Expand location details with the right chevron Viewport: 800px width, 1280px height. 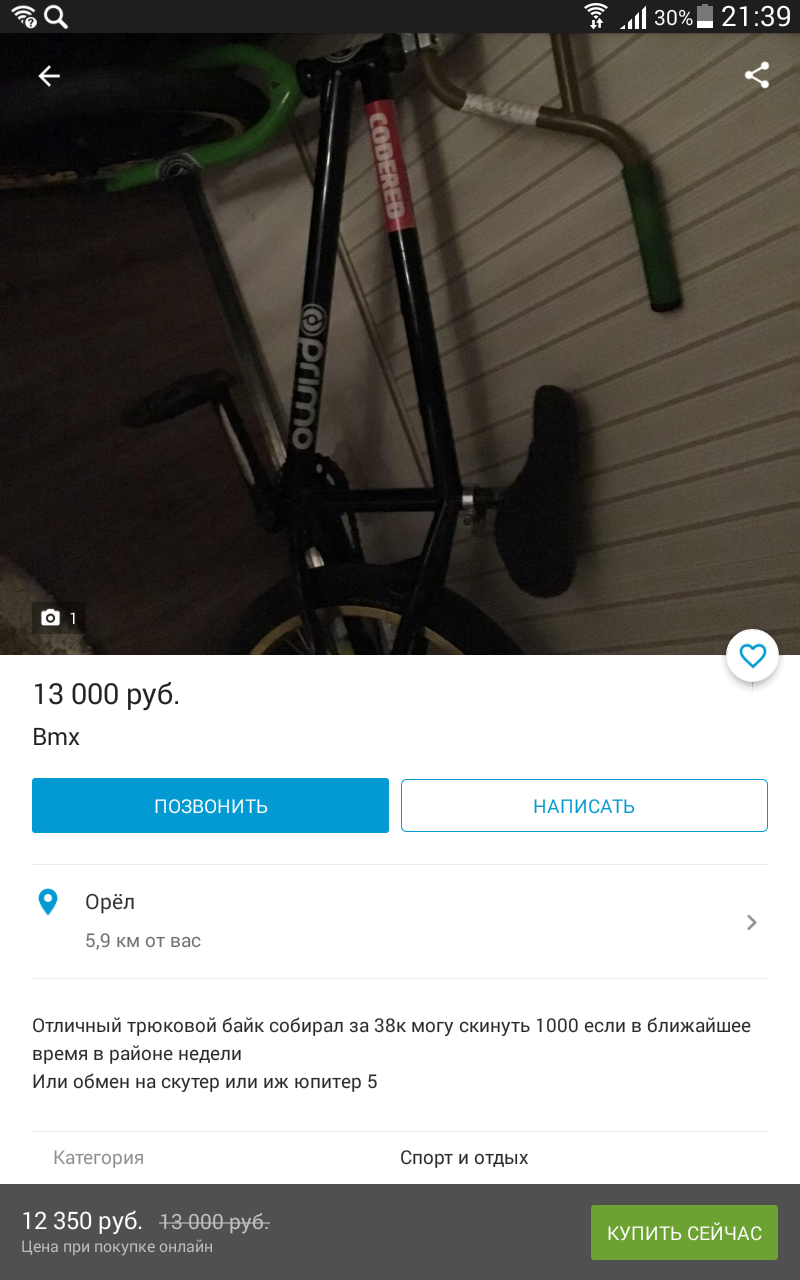[x=751, y=922]
